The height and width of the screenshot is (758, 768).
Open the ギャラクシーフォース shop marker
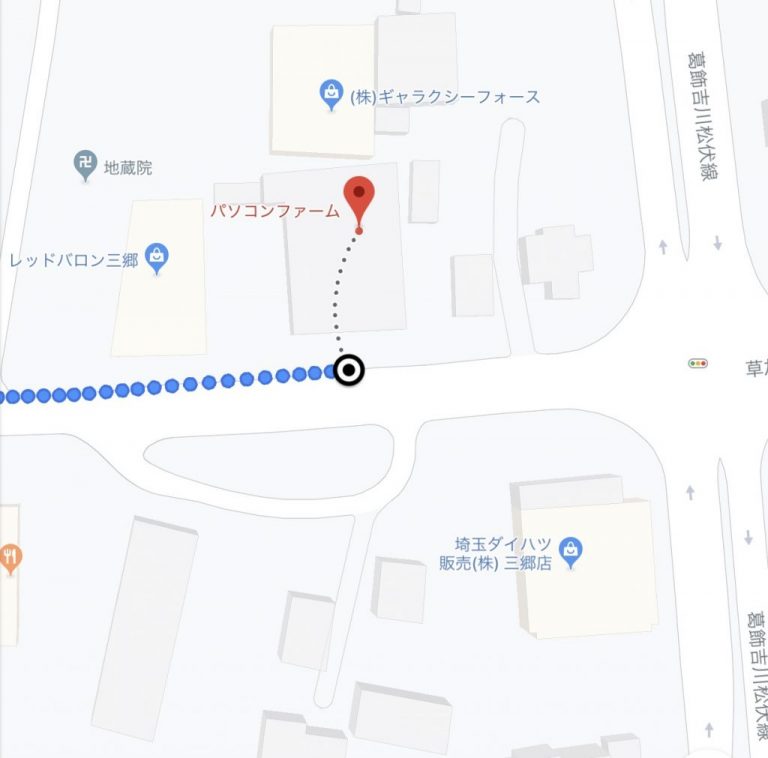click(x=332, y=95)
